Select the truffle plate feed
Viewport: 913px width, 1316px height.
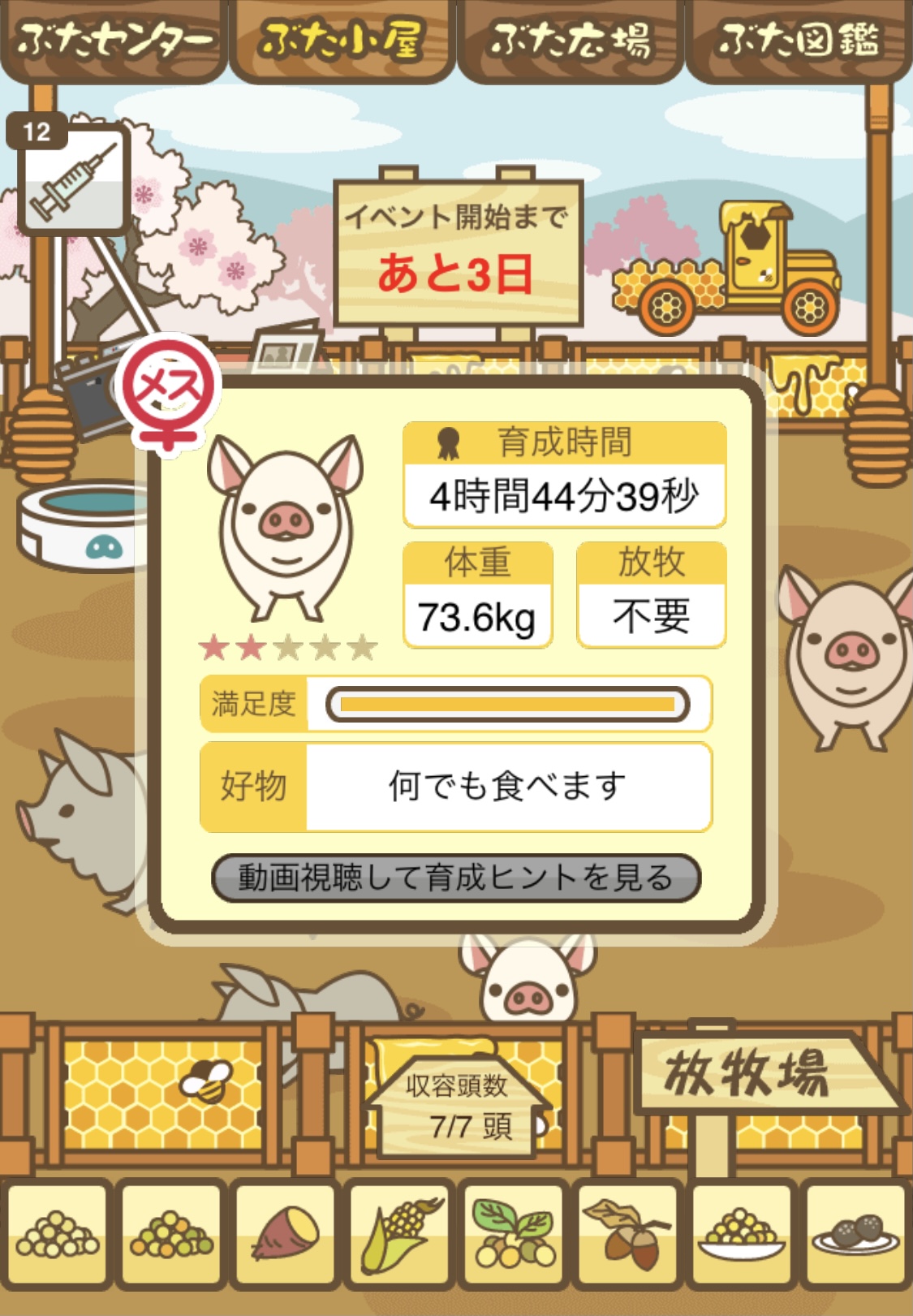pyautogui.click(x=856, y=1234)
